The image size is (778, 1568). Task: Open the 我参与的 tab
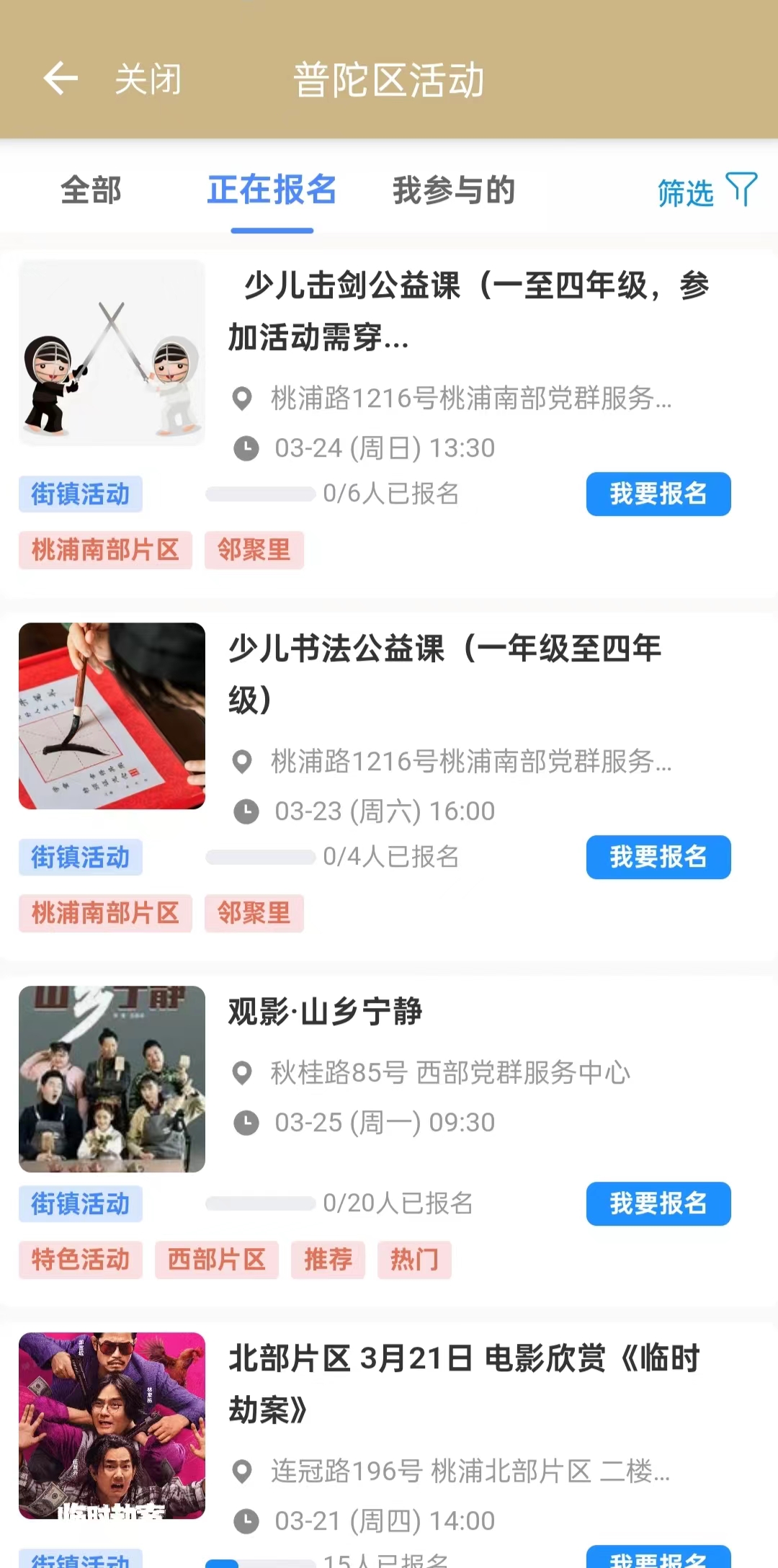(x=454, y=191)
